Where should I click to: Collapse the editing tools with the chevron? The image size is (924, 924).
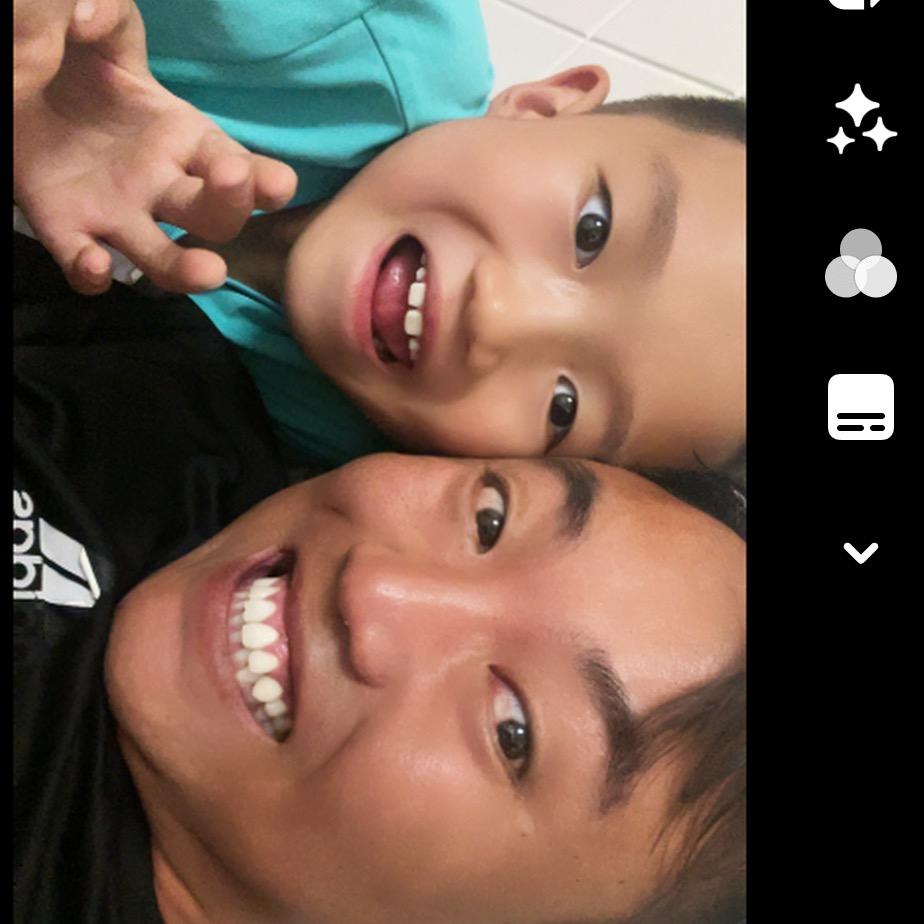(860, 553)
